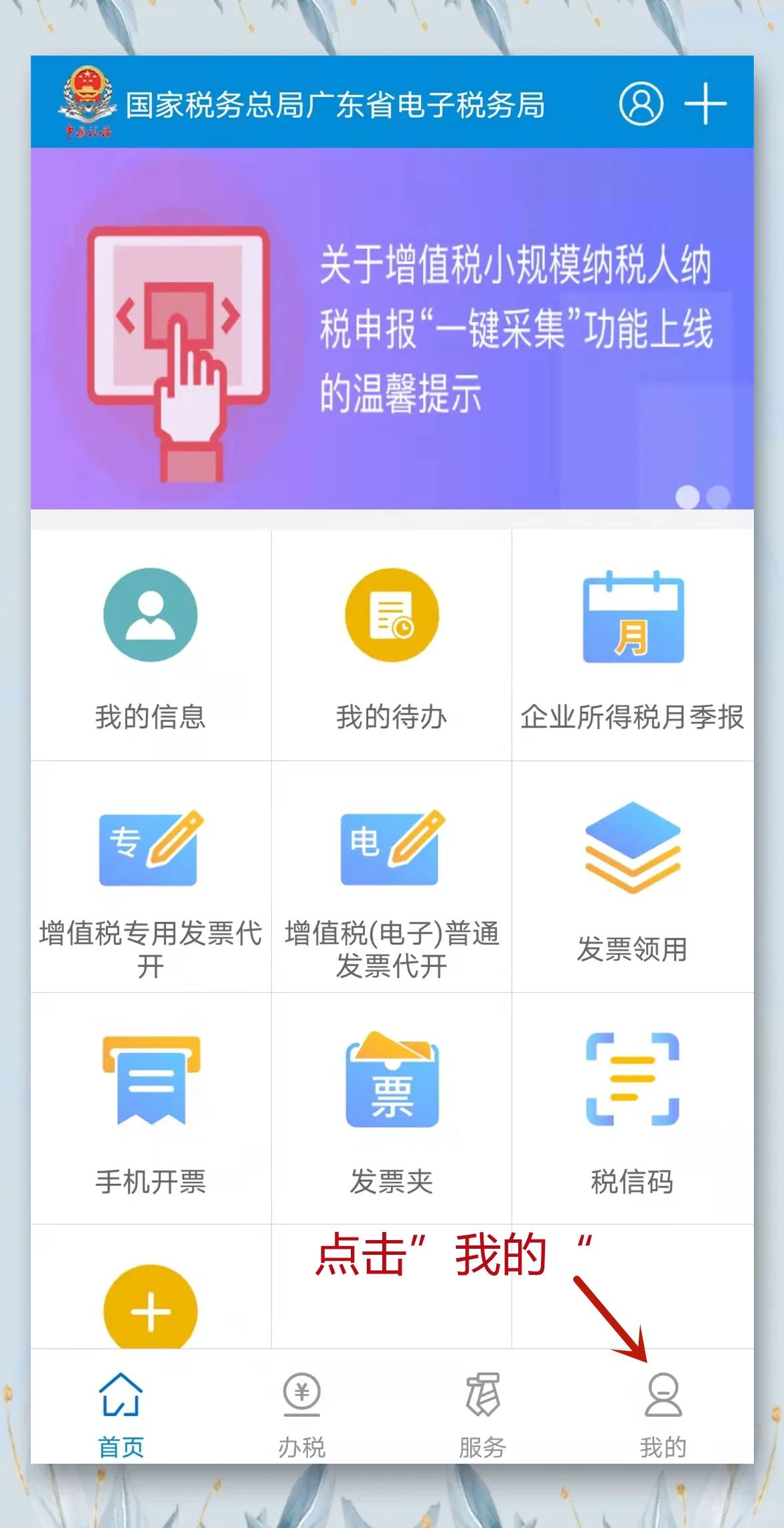
Task: Tap the plus icon in the header
Action: [x=705, y=104]
